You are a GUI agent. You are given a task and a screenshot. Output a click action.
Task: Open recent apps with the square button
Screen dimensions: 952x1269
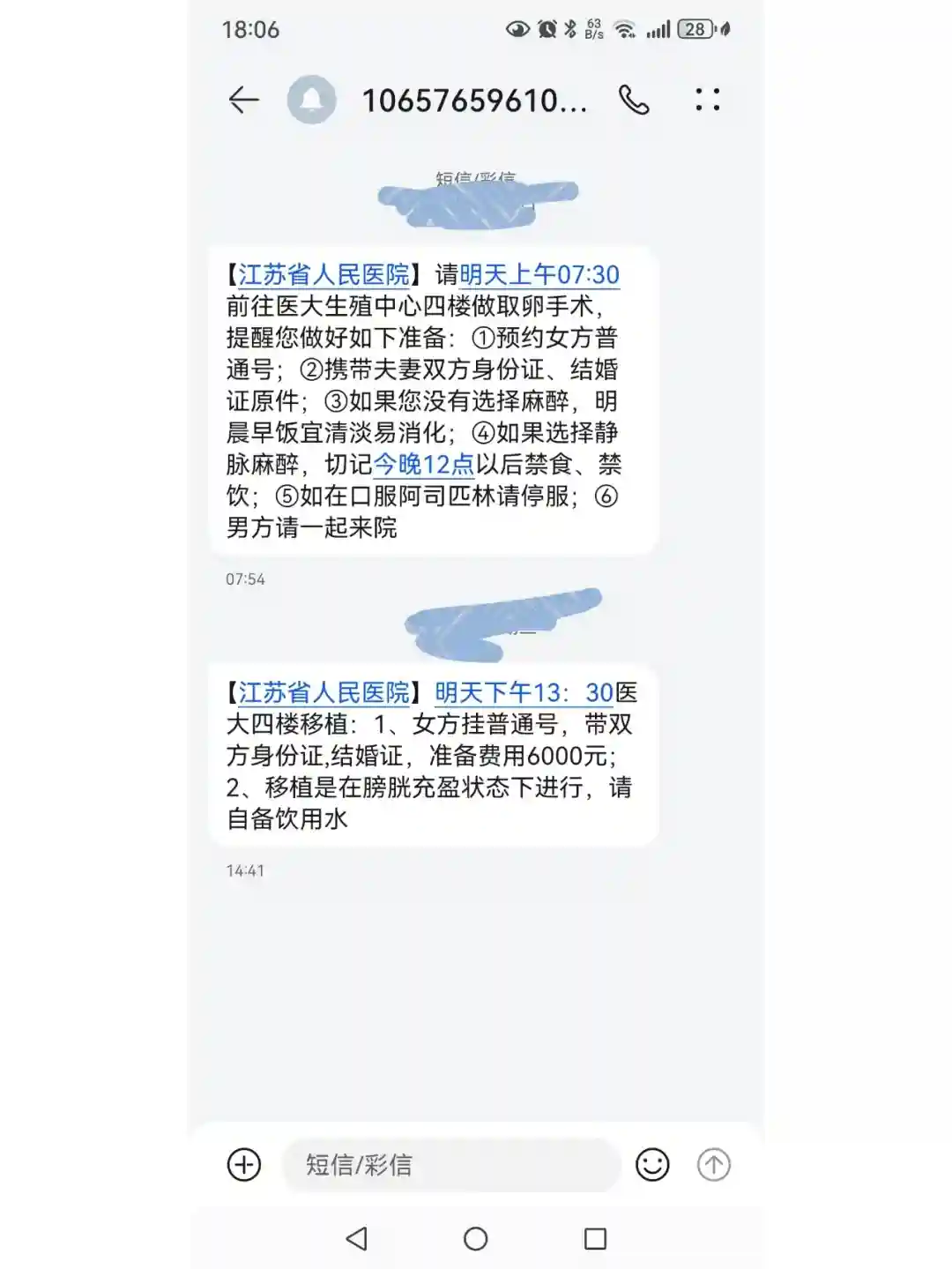[x=595, y=1239]
